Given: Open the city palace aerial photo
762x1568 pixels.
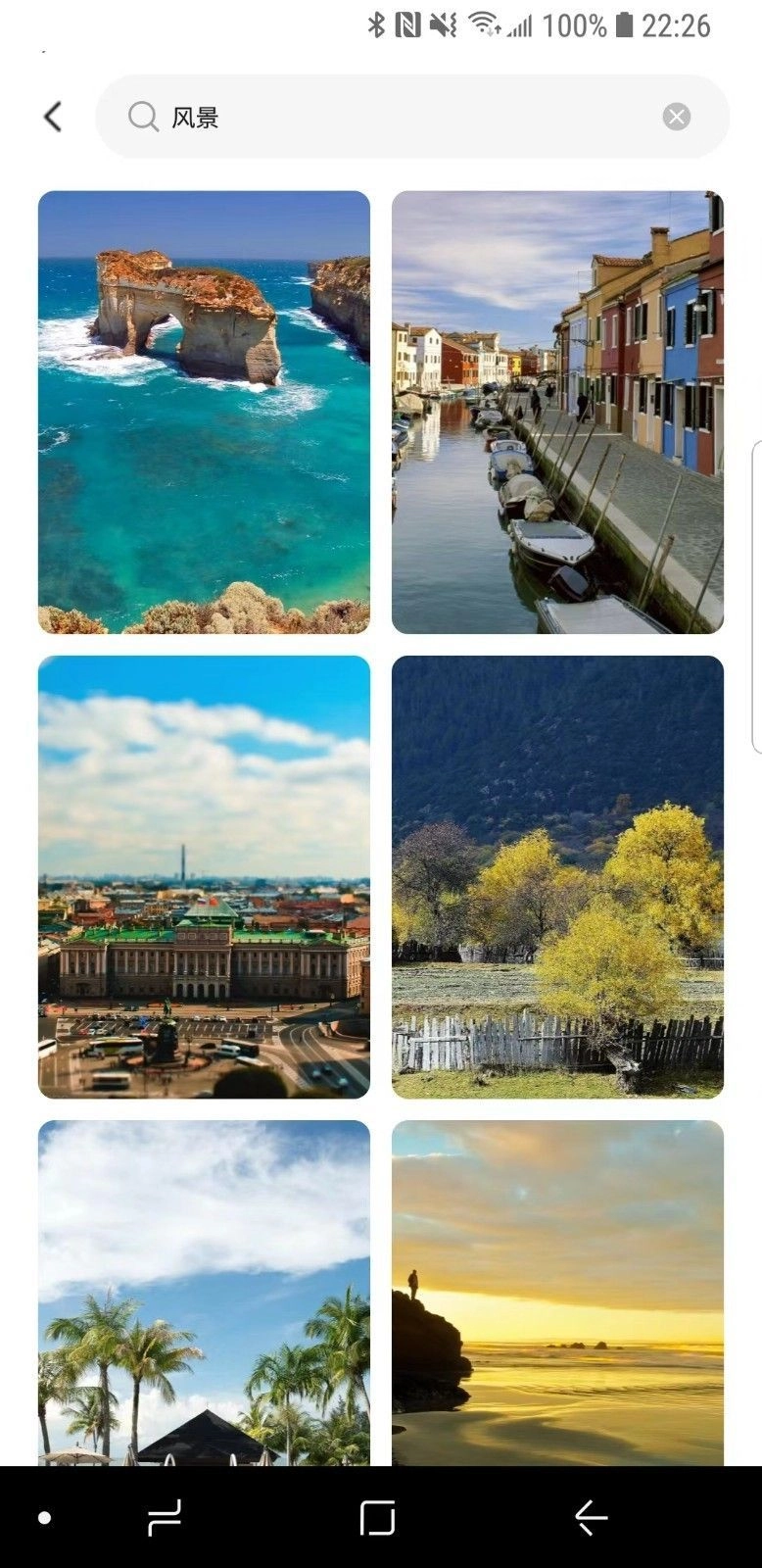Looking at the screenshot, I should (204, 877).
